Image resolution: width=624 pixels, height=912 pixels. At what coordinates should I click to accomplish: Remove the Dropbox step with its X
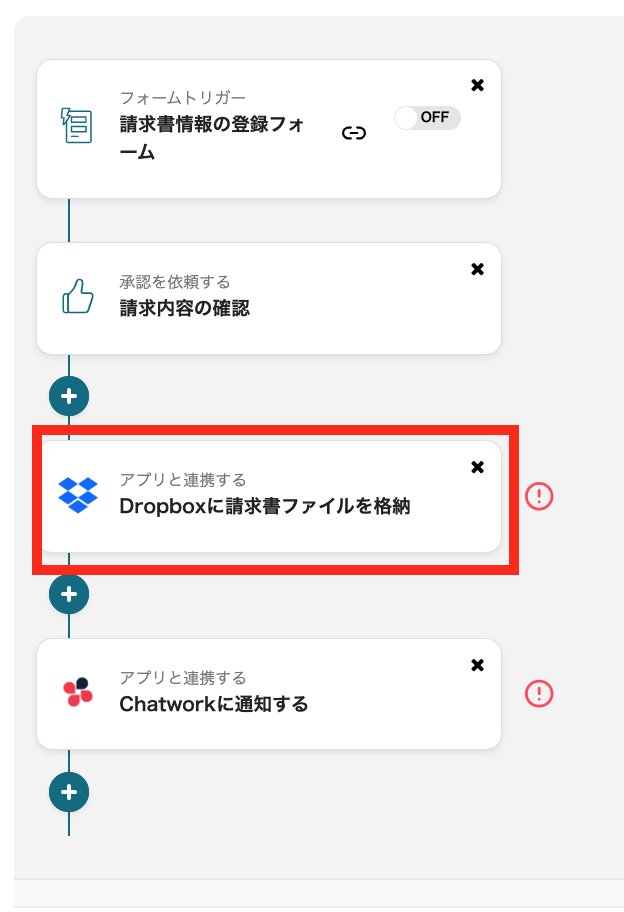point(477,467)
